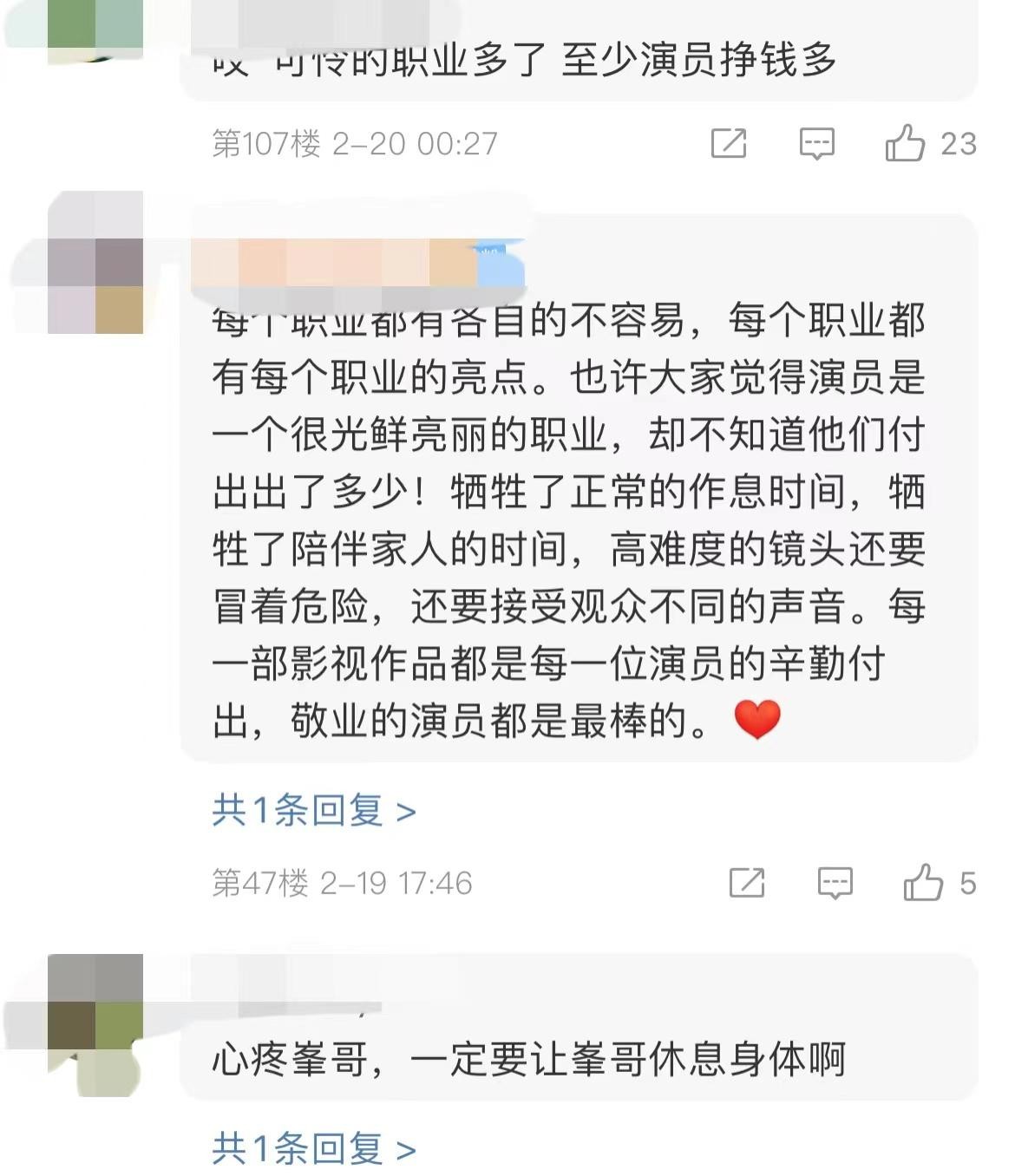Image resolution: width=1015 pixels, height=1176 pixels.
Task: Reply to the floor 107 comment
Action: tap(816, 143)
